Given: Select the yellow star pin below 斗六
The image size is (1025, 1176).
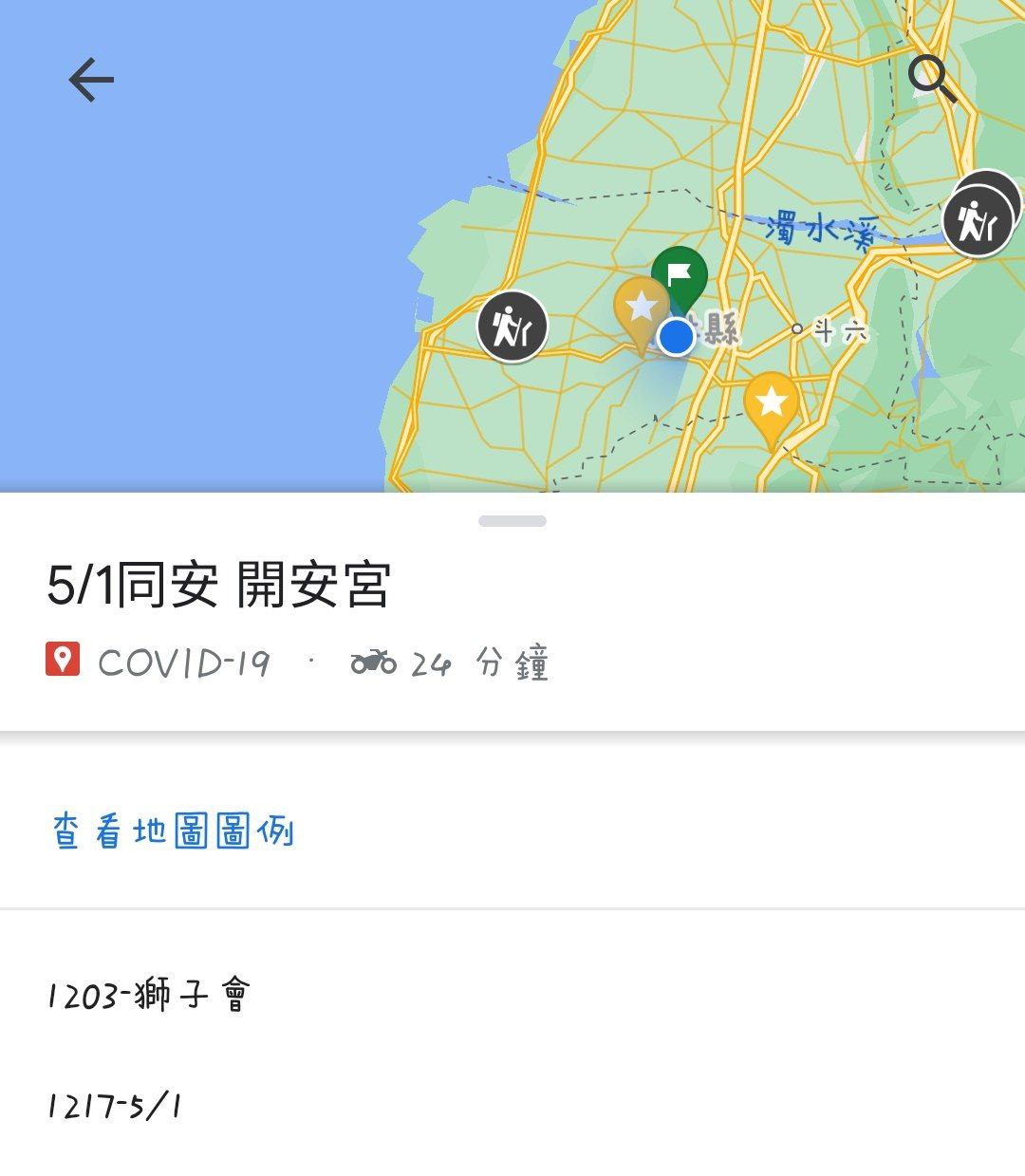Looking at the screenshot, I should point(771,403).
